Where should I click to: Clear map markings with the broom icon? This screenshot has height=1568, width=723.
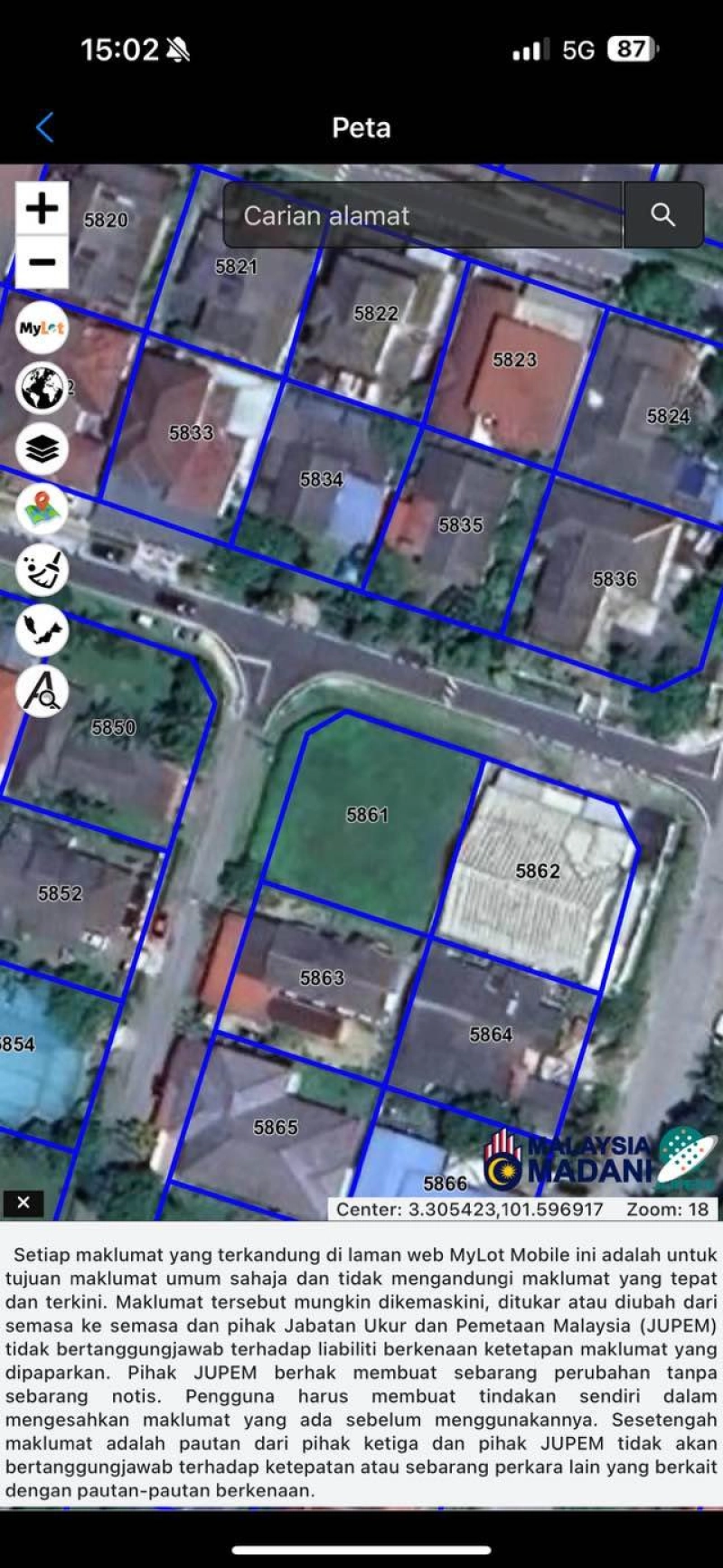(42, 571)
